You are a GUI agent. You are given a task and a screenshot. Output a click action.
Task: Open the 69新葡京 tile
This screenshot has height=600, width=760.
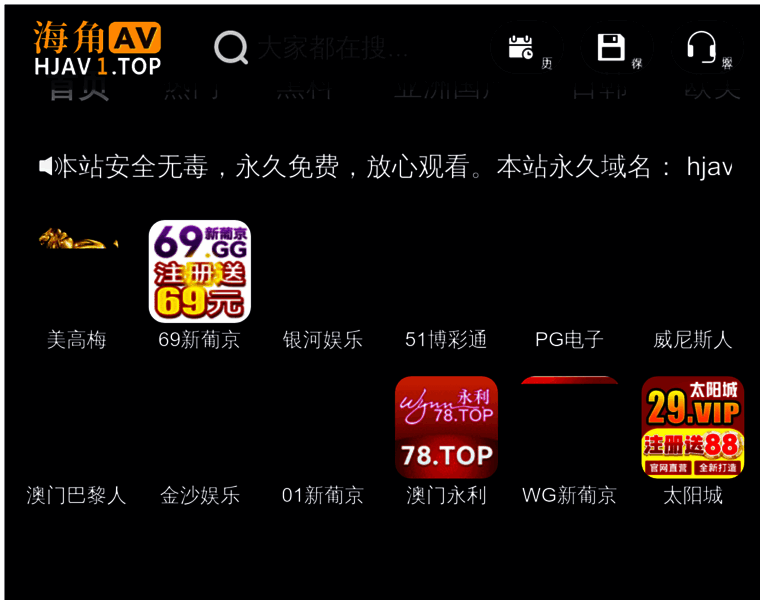200,272
